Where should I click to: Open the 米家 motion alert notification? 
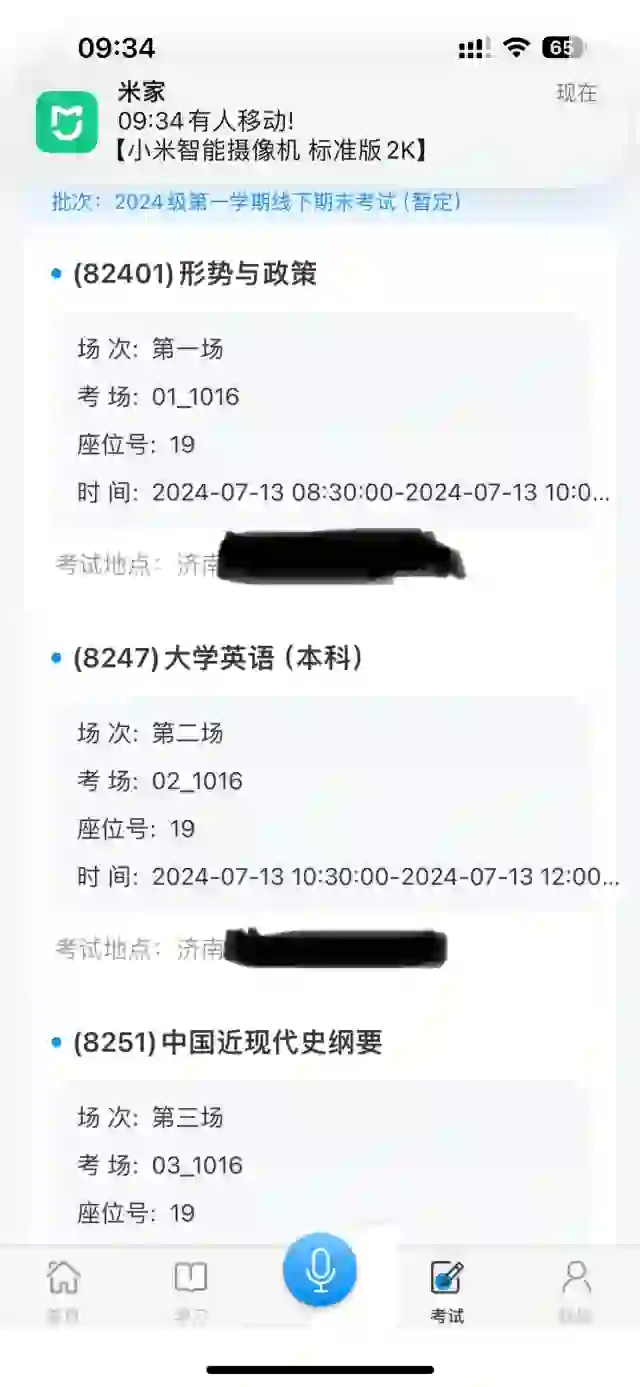coord(320,122)
